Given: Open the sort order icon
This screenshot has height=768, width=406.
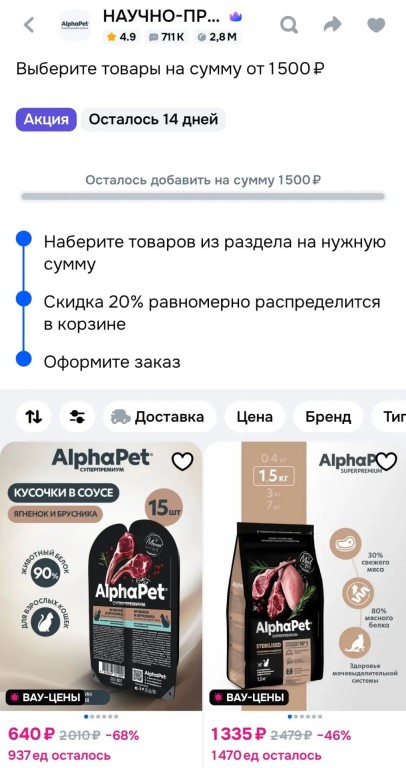Looking at the screenshot, I should [34, 417].
